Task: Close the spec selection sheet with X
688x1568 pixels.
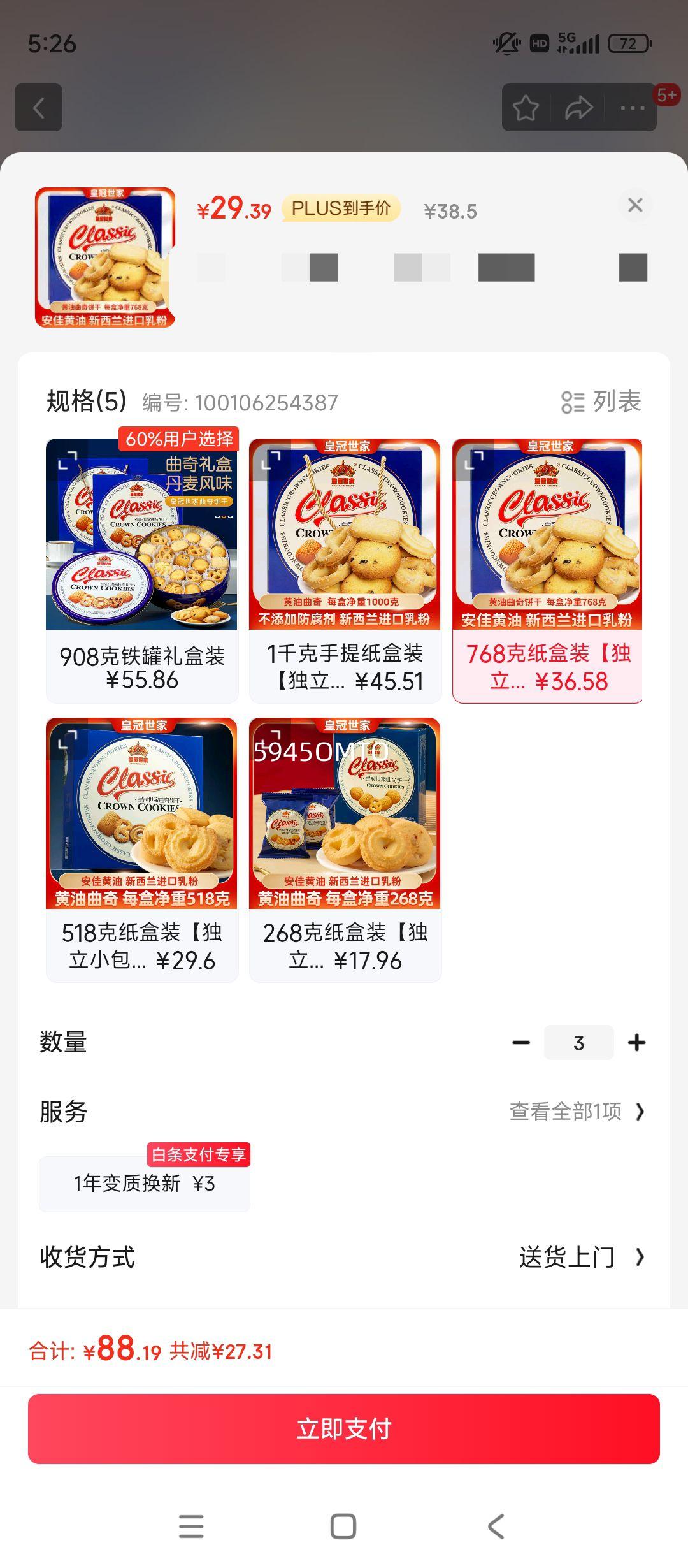Action: click(636, 205)
